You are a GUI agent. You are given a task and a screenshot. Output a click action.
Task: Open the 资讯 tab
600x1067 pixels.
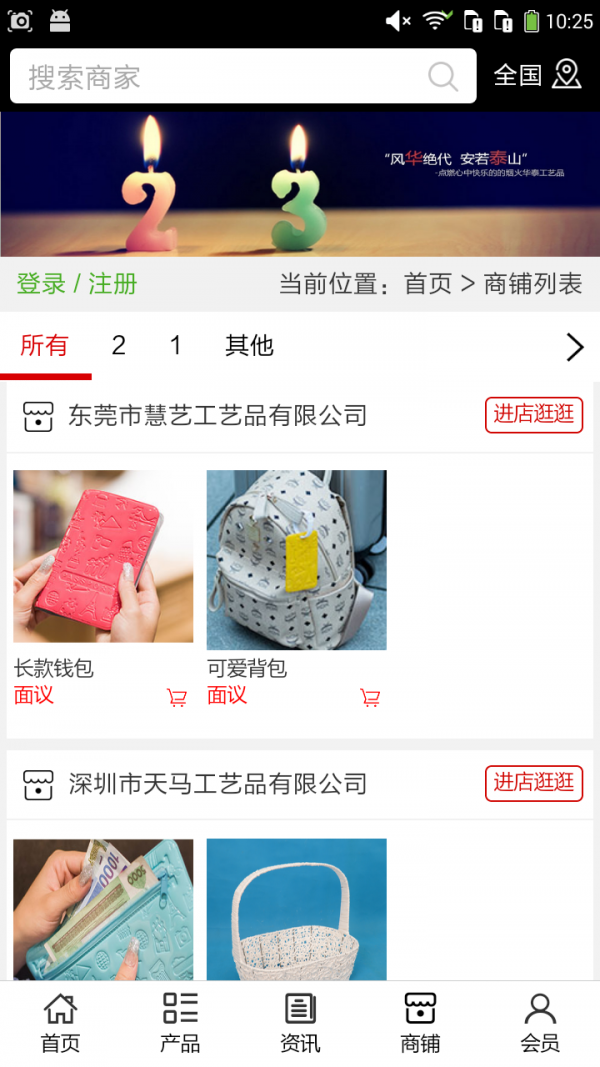pos(300,1023)
